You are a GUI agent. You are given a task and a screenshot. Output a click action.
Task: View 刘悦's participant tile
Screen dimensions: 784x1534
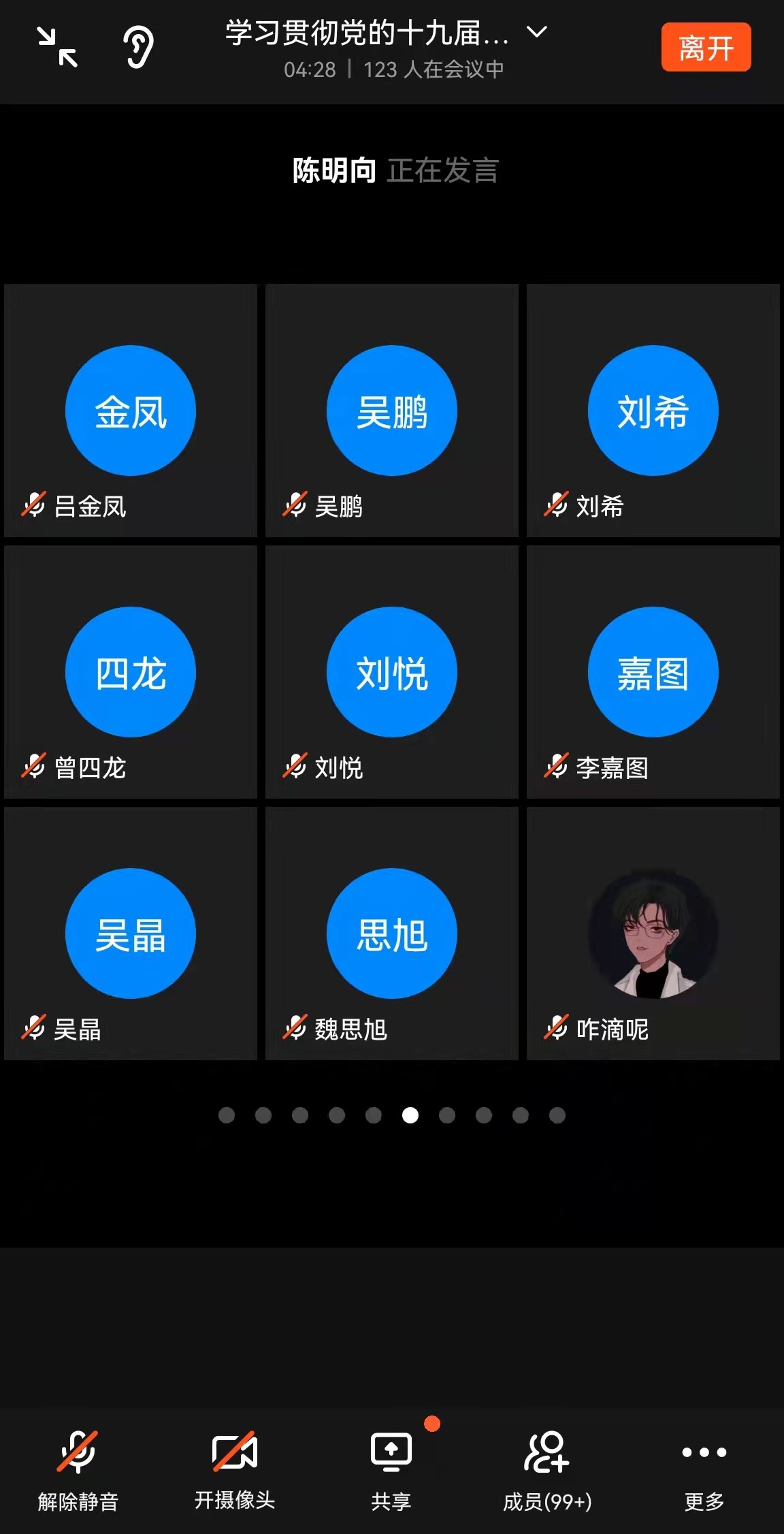point(392,672)
